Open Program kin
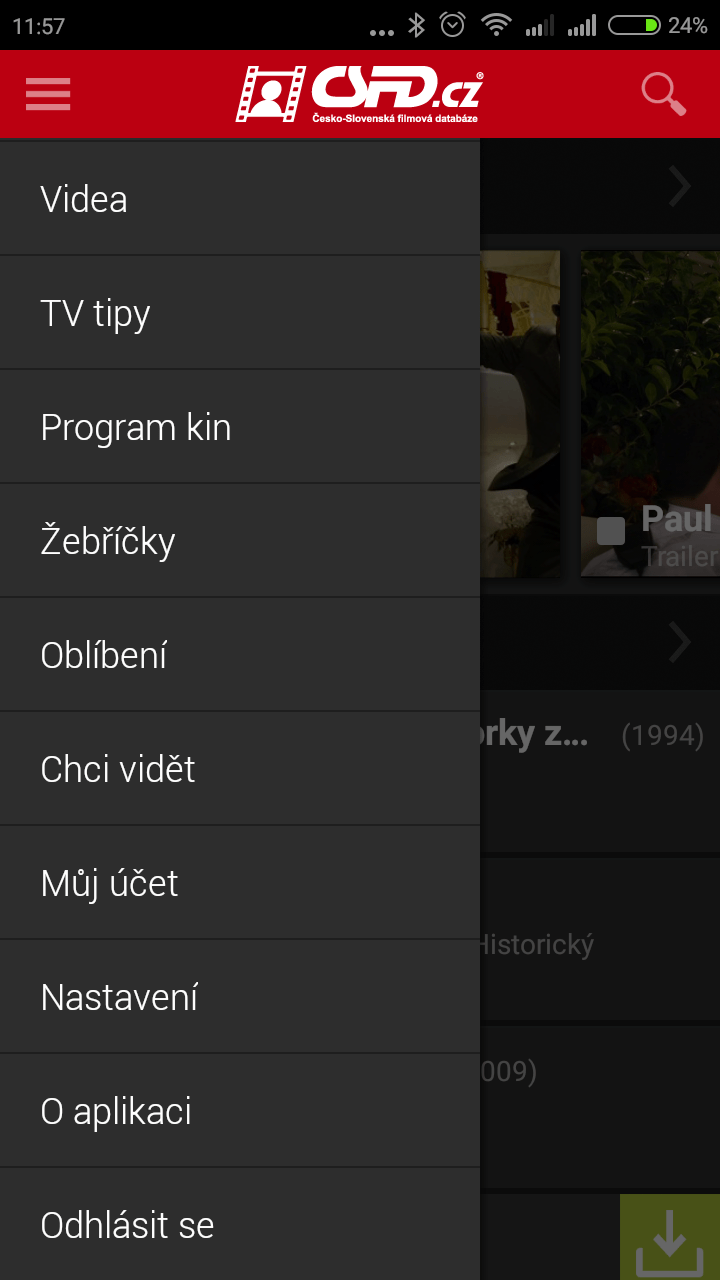Screen dimensions: 720x1280 tap(240, 427)
